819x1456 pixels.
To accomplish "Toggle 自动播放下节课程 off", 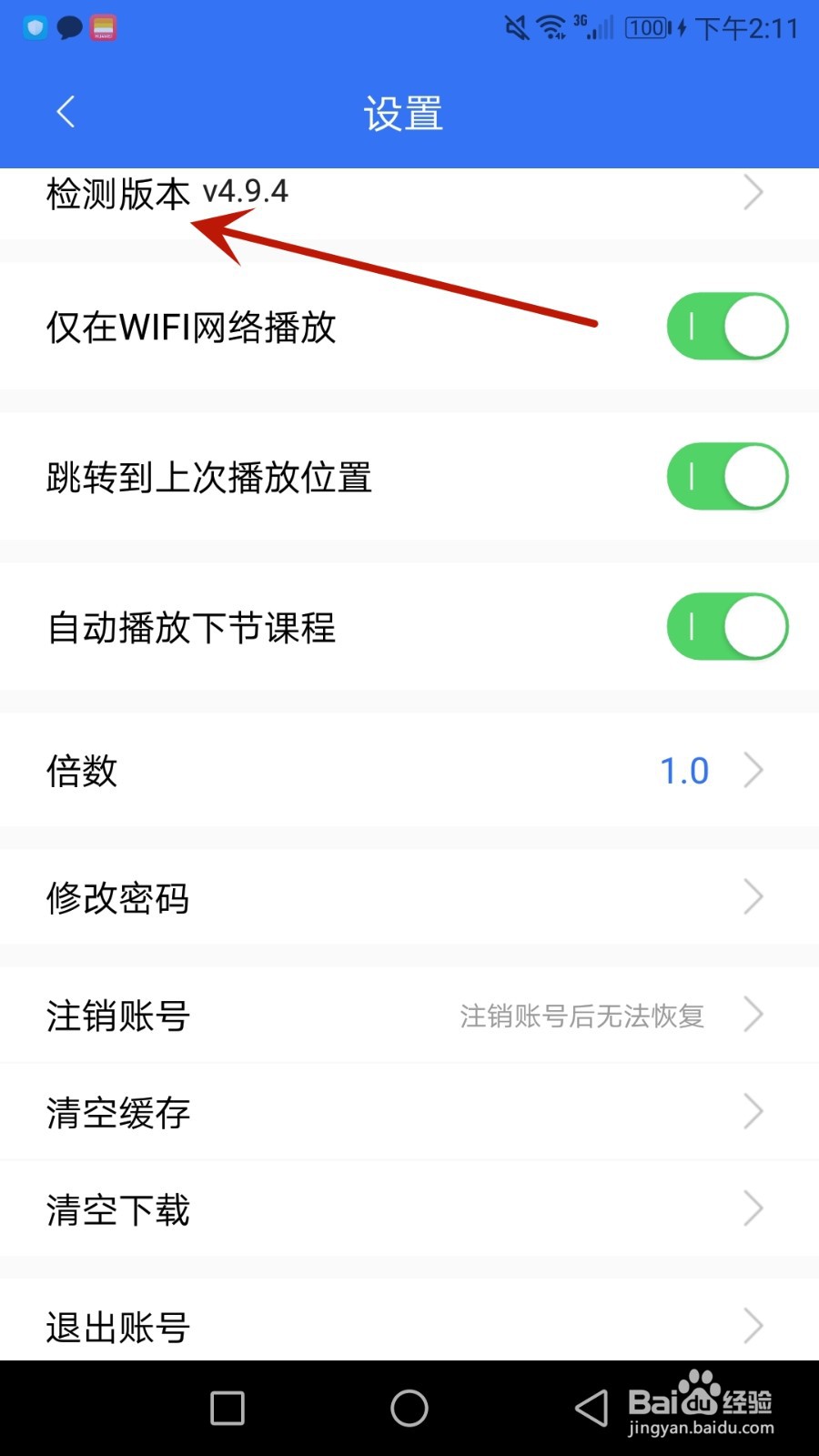I will point(726,626).
